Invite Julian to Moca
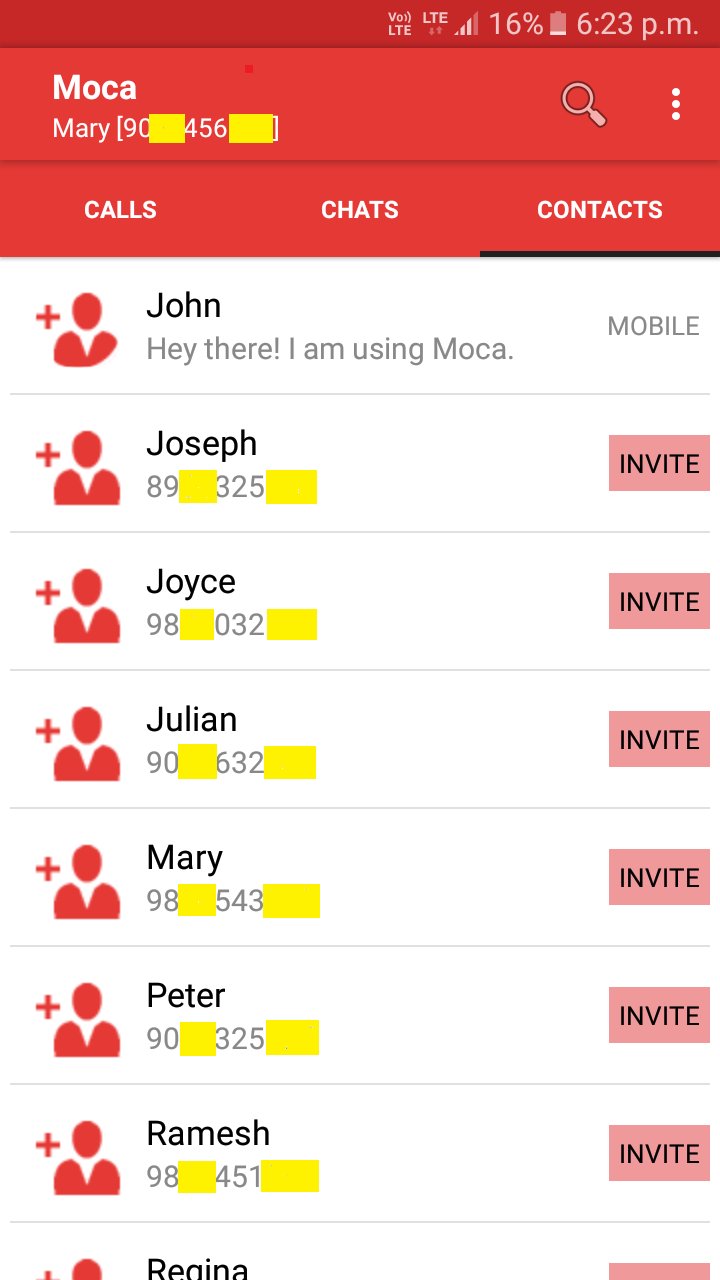720x1280 pixels. (658, 739)
